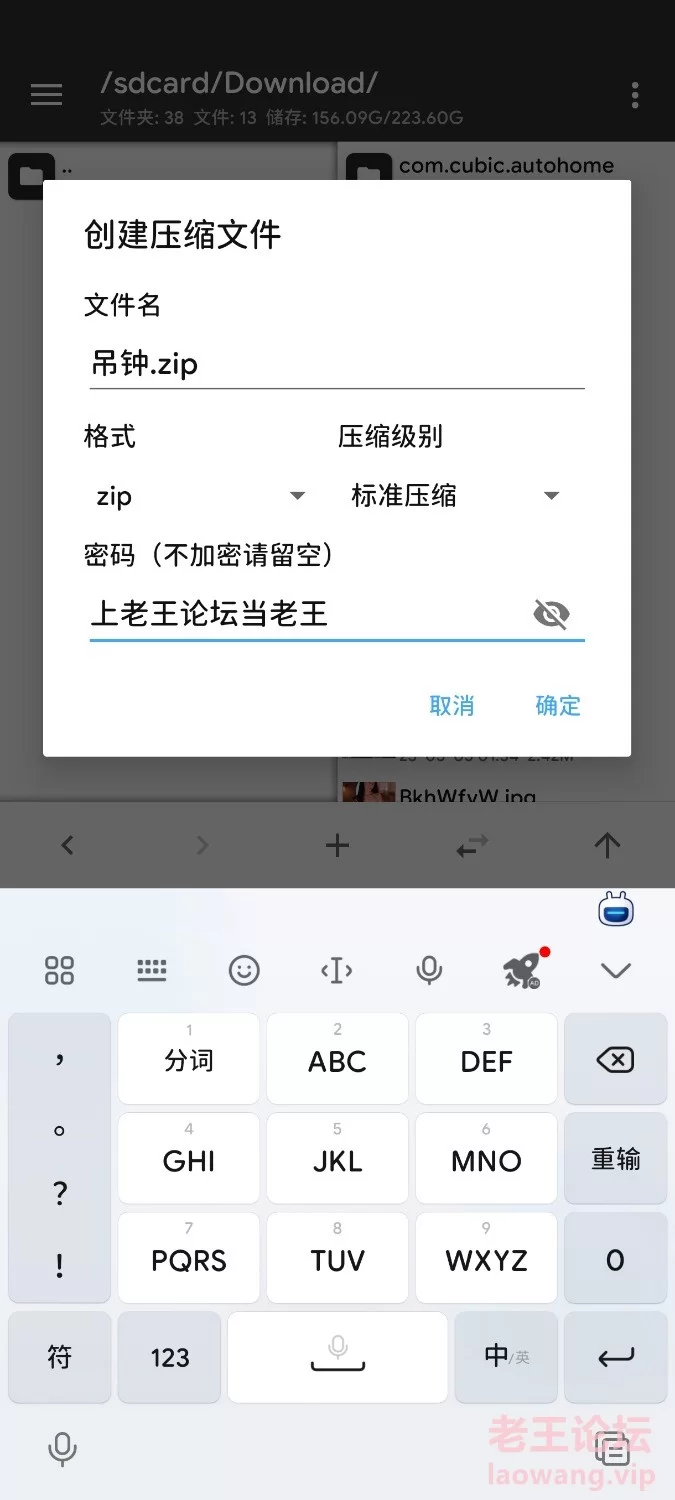675x1500 pixels.
Task: Tap the file name field 吊钟.zip
Action: pos(335,364)
